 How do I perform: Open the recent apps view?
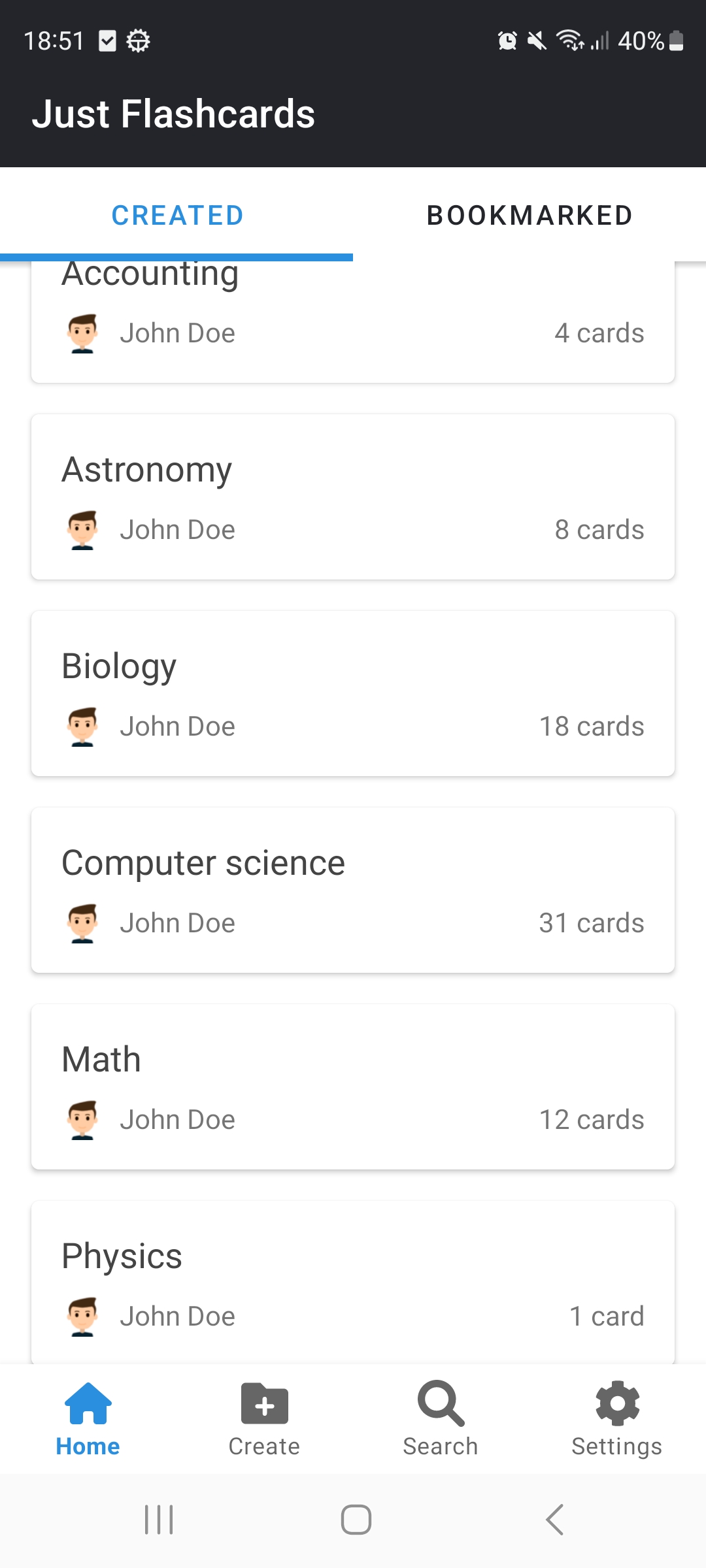(159, 1520)
